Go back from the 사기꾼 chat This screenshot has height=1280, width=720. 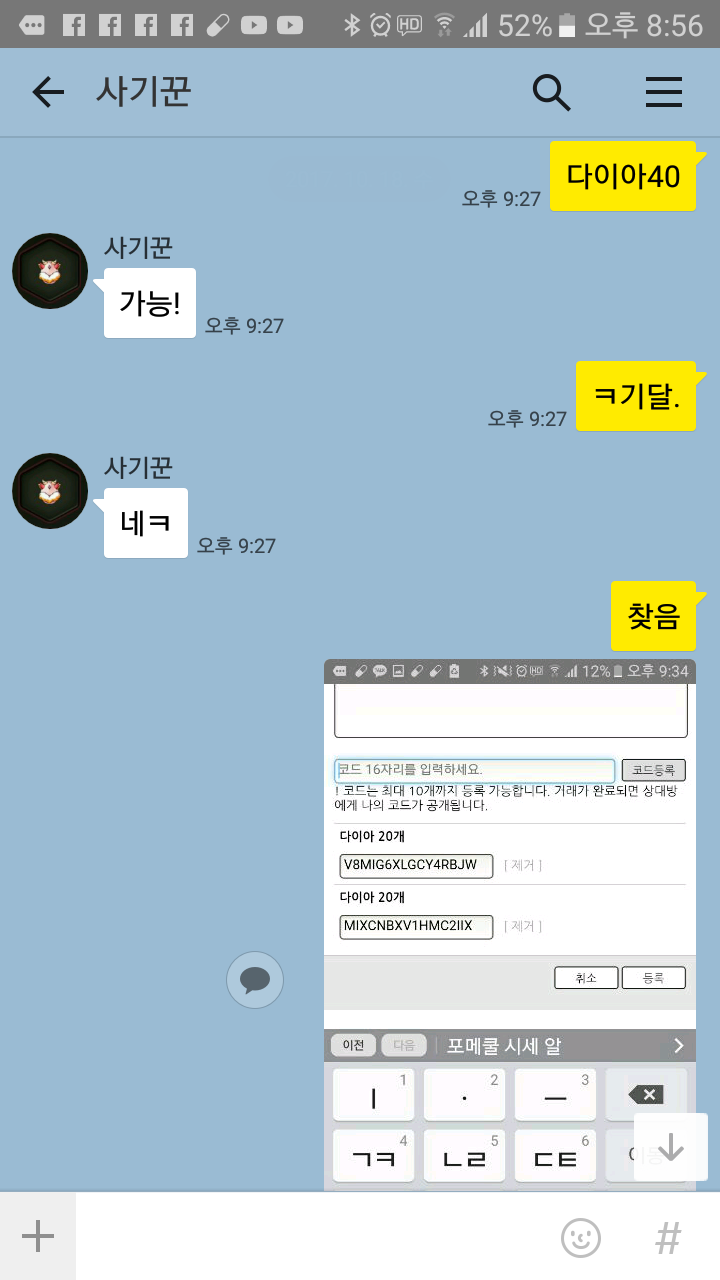[47, 93]
